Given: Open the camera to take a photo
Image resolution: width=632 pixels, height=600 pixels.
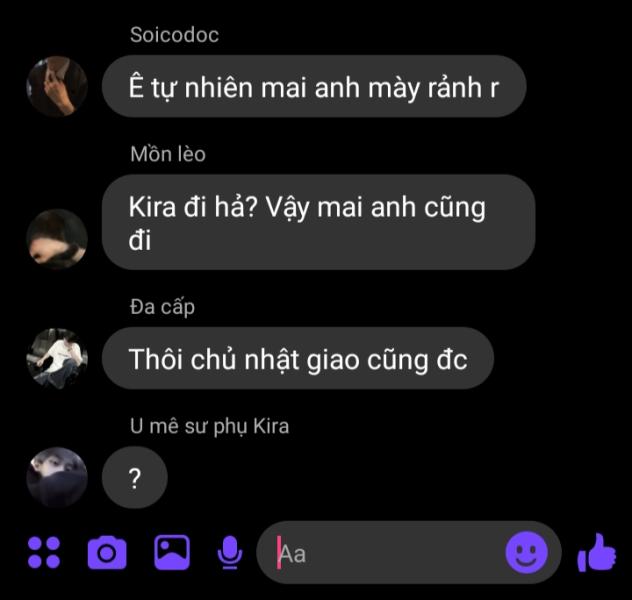Looking at the screenshot, I should [x=107, y=552].
